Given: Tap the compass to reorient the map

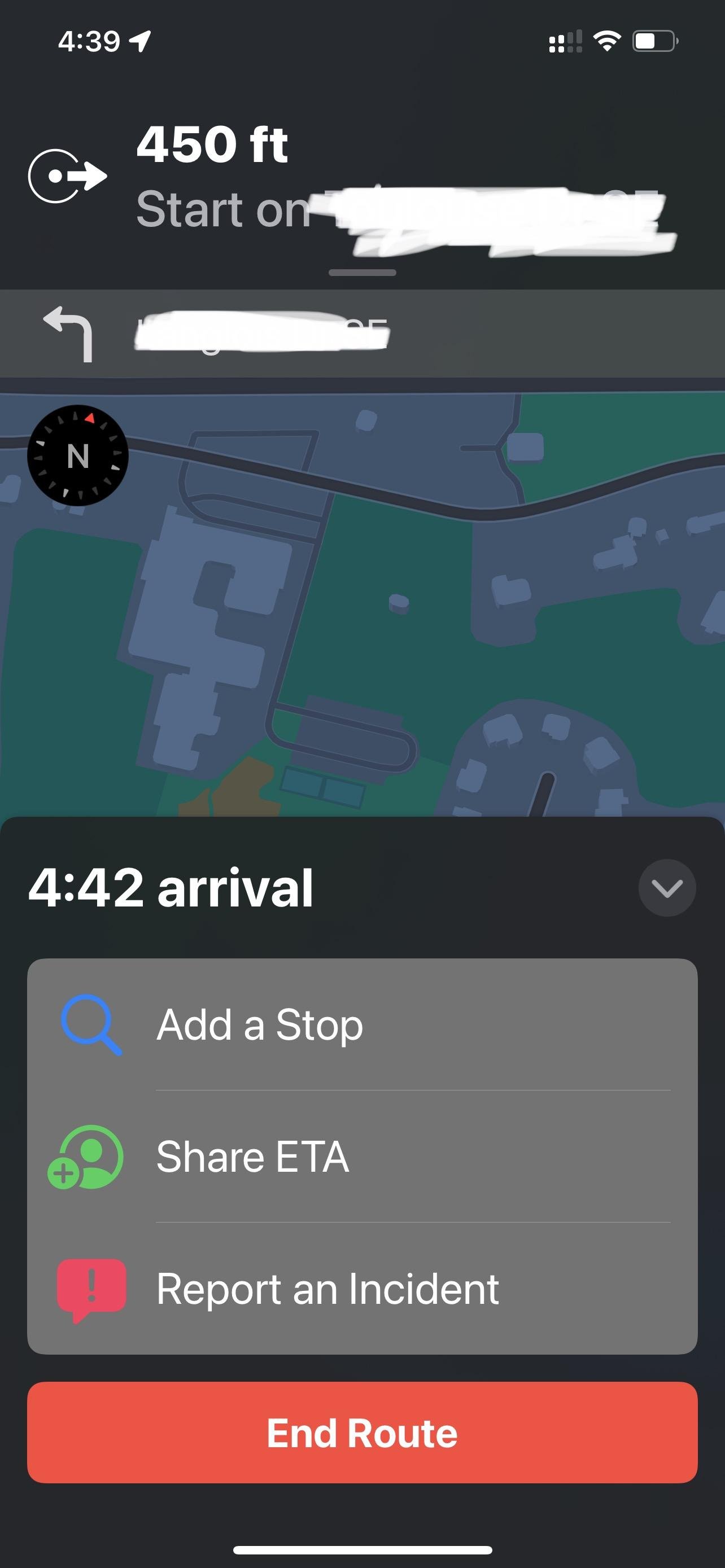Looking at the screenshot, I should click(77, 455).
